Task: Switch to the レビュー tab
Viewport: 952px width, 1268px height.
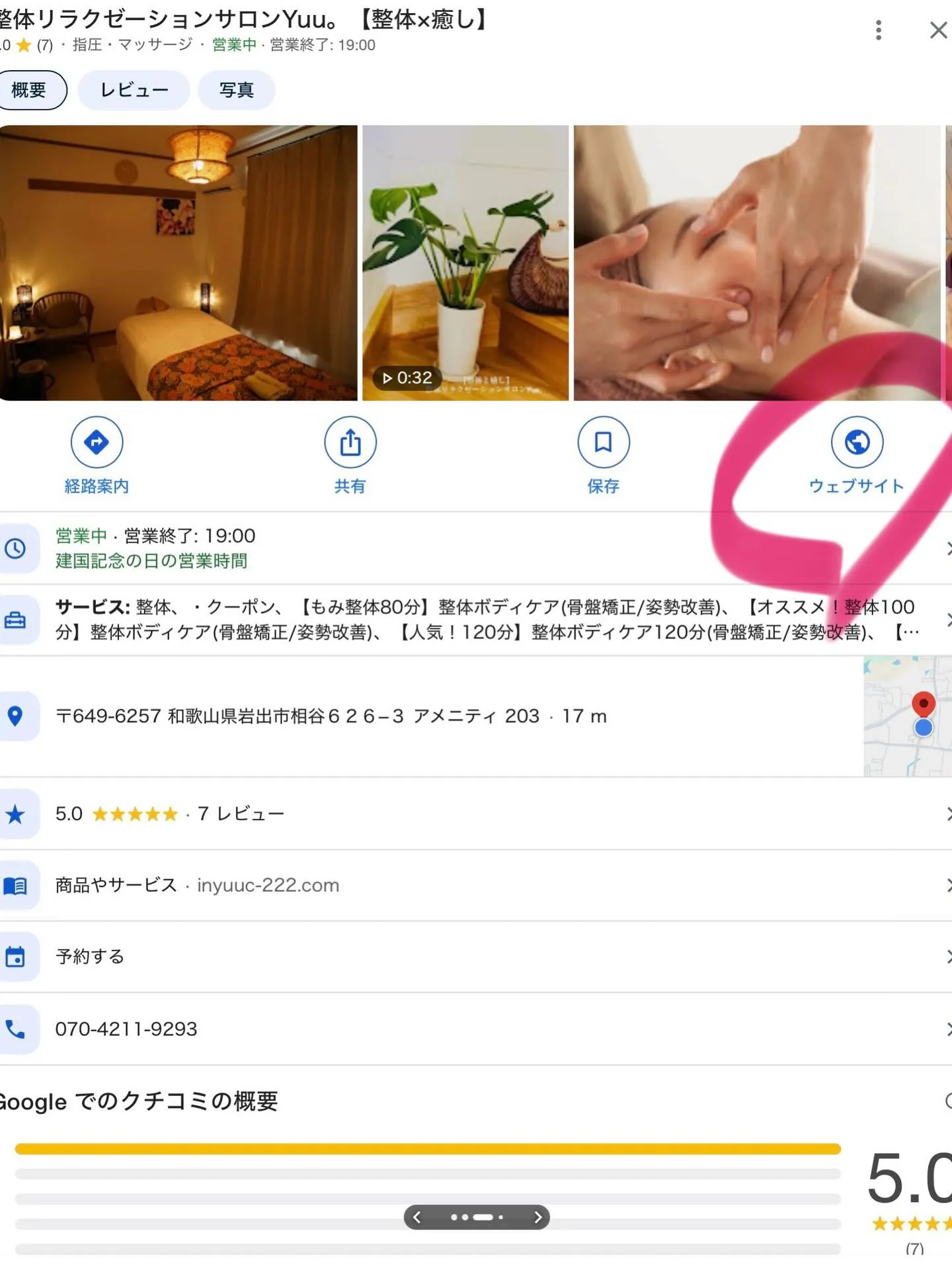Action: coord(133,90)
